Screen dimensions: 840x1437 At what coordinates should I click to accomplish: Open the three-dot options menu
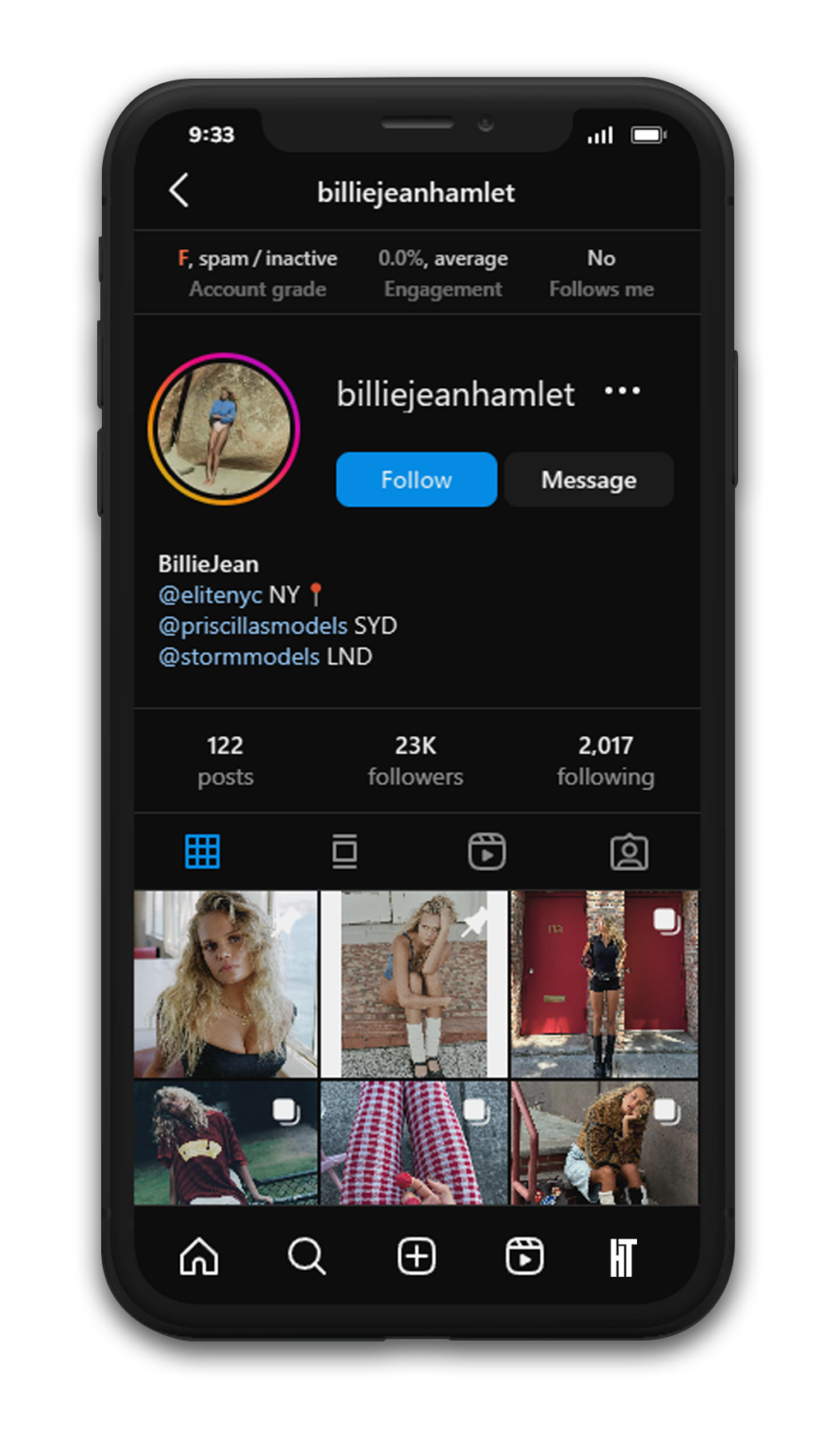tap(622, 391)
